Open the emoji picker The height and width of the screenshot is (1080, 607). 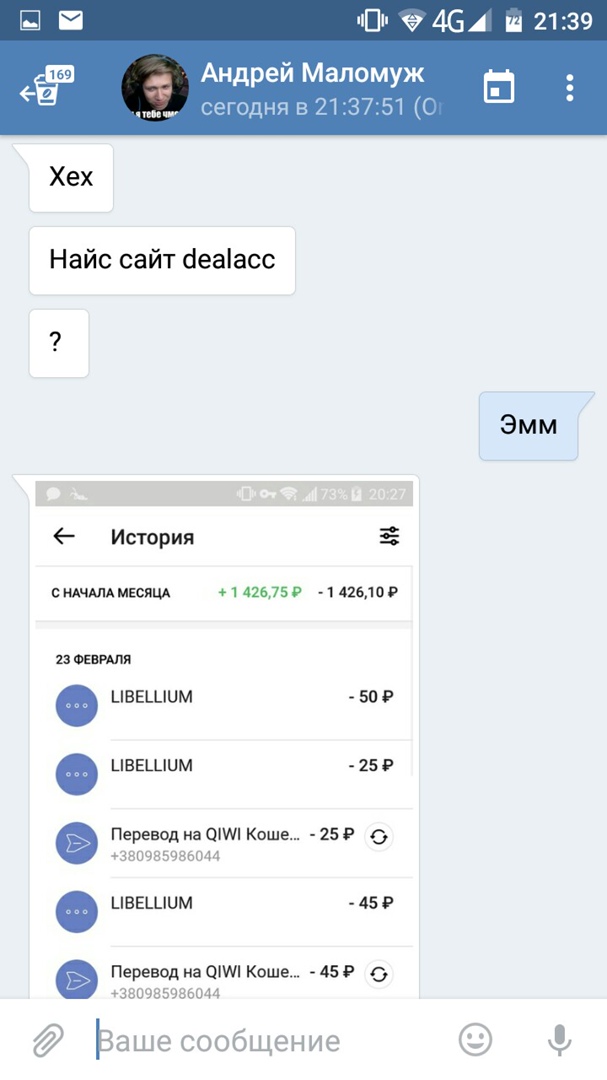click(476, 1040)
